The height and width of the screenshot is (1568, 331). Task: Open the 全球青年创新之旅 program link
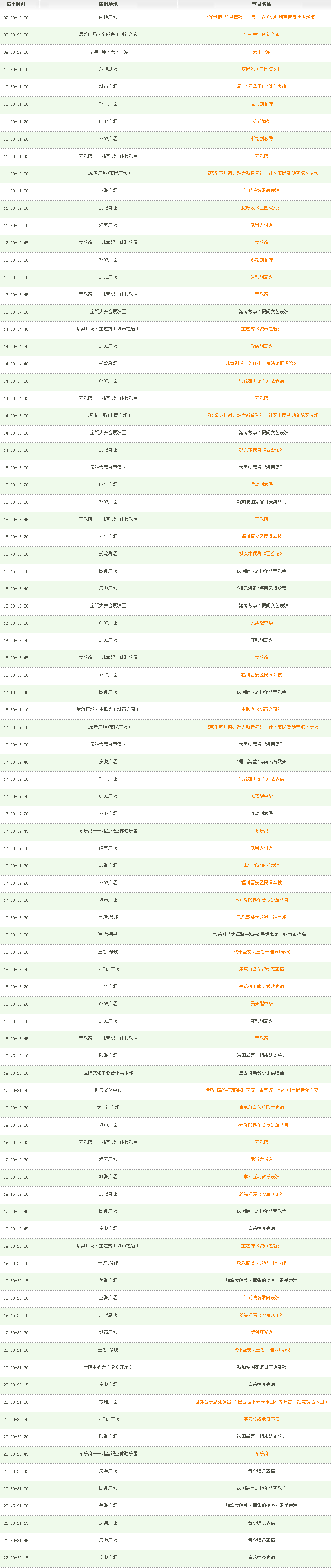click(x=261, y=35)
